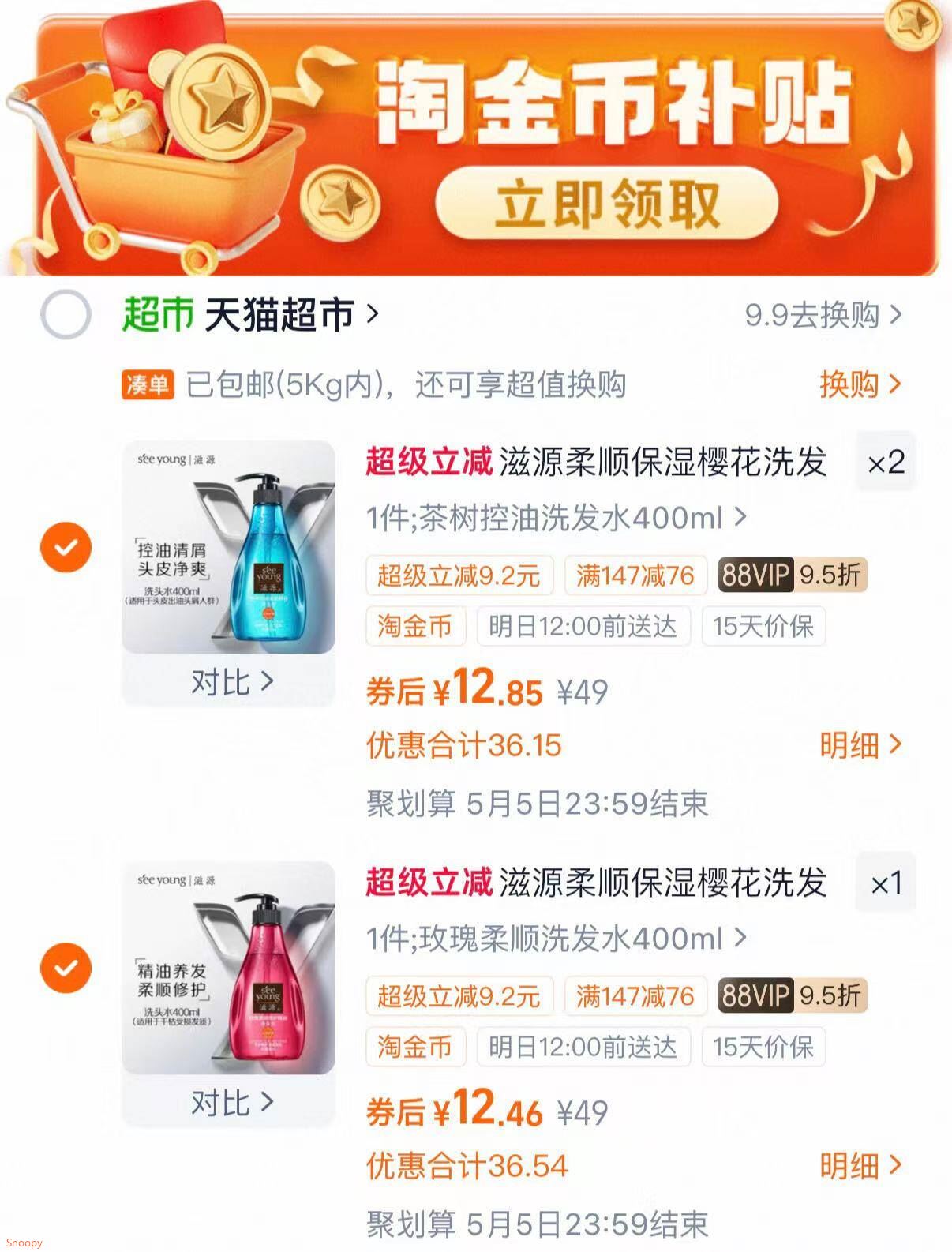Open the red 玫瑰柔顺 shampoo product image
Image resolution: width=952 pixels, height=1252 pixels.
[229, 968]
